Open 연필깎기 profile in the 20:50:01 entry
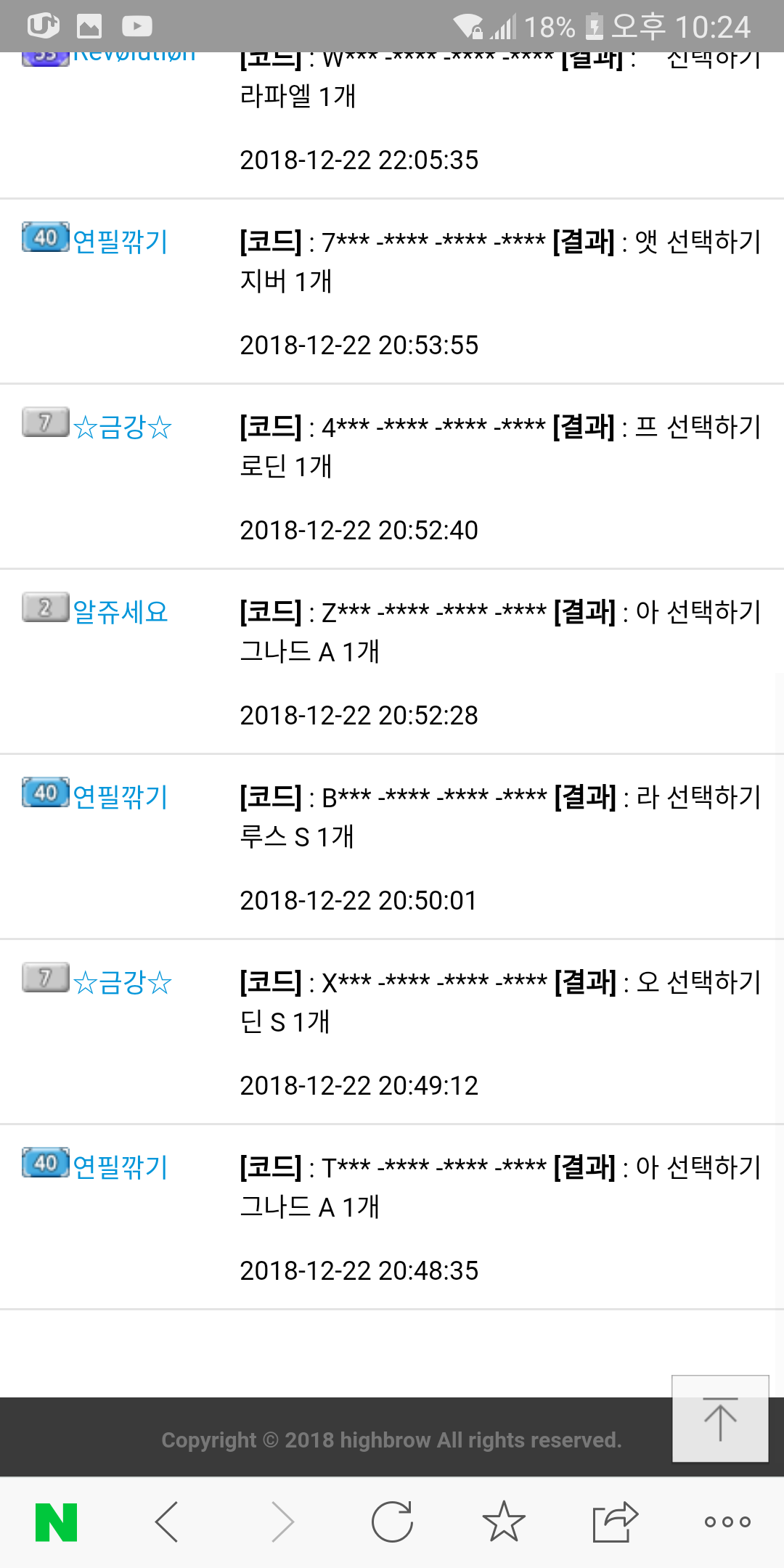This screenshot has width=784, height=1568. (x=121, y=797)
